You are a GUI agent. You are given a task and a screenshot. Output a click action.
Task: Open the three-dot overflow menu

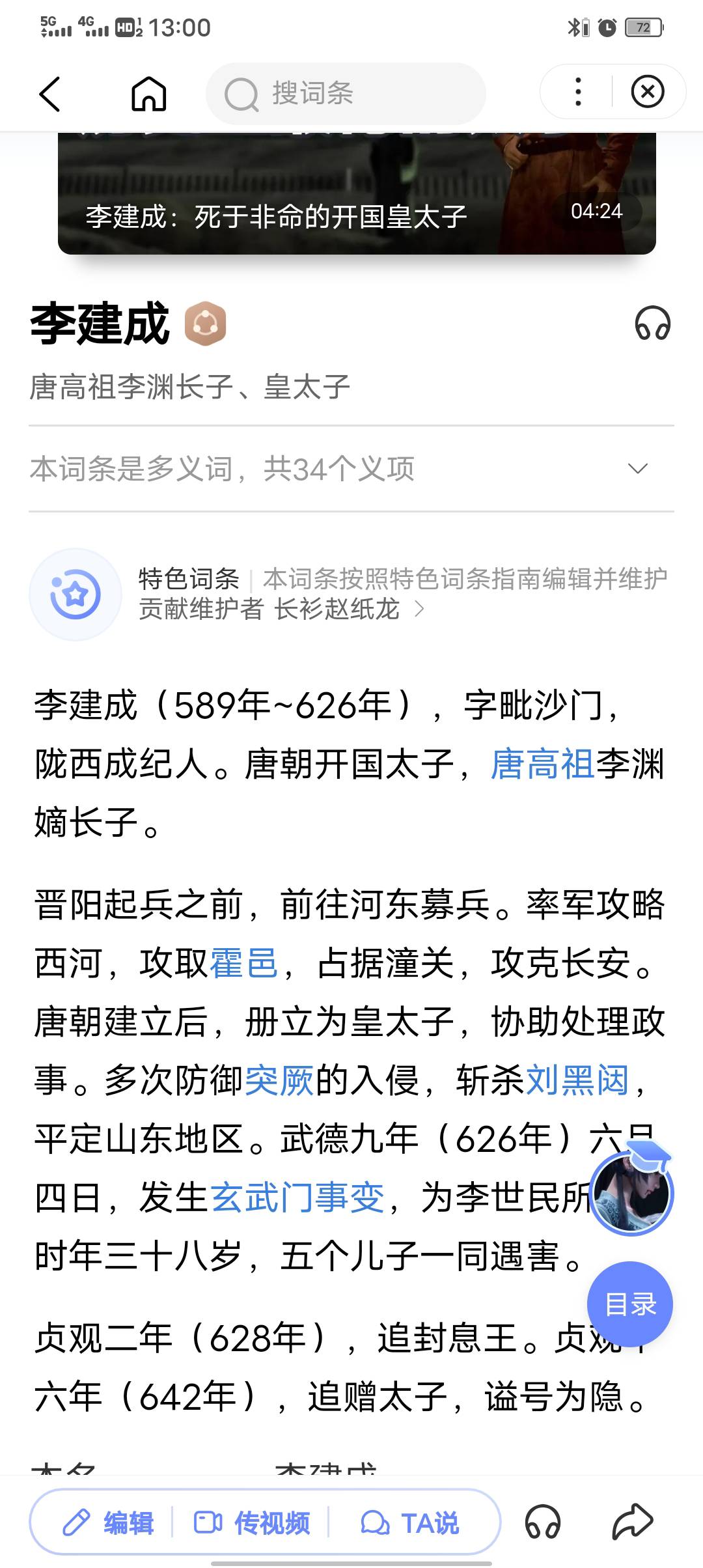coord(577,92)
